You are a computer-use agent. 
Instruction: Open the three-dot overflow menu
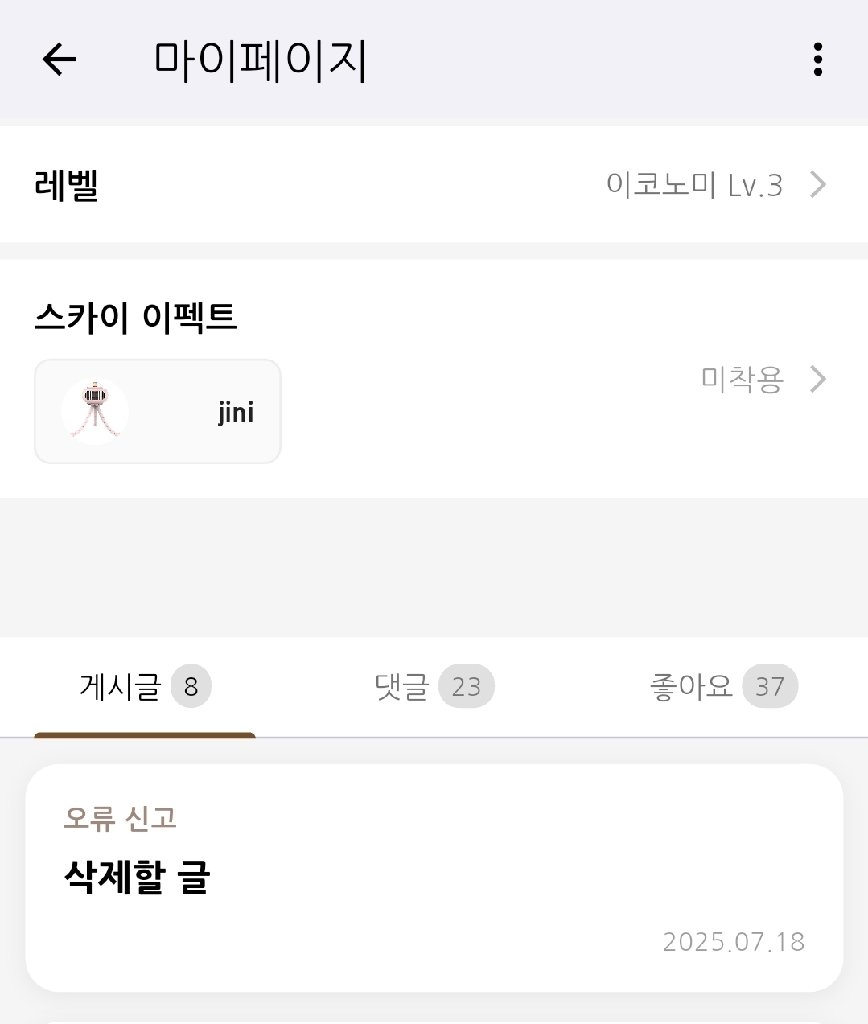coord(818,60)
